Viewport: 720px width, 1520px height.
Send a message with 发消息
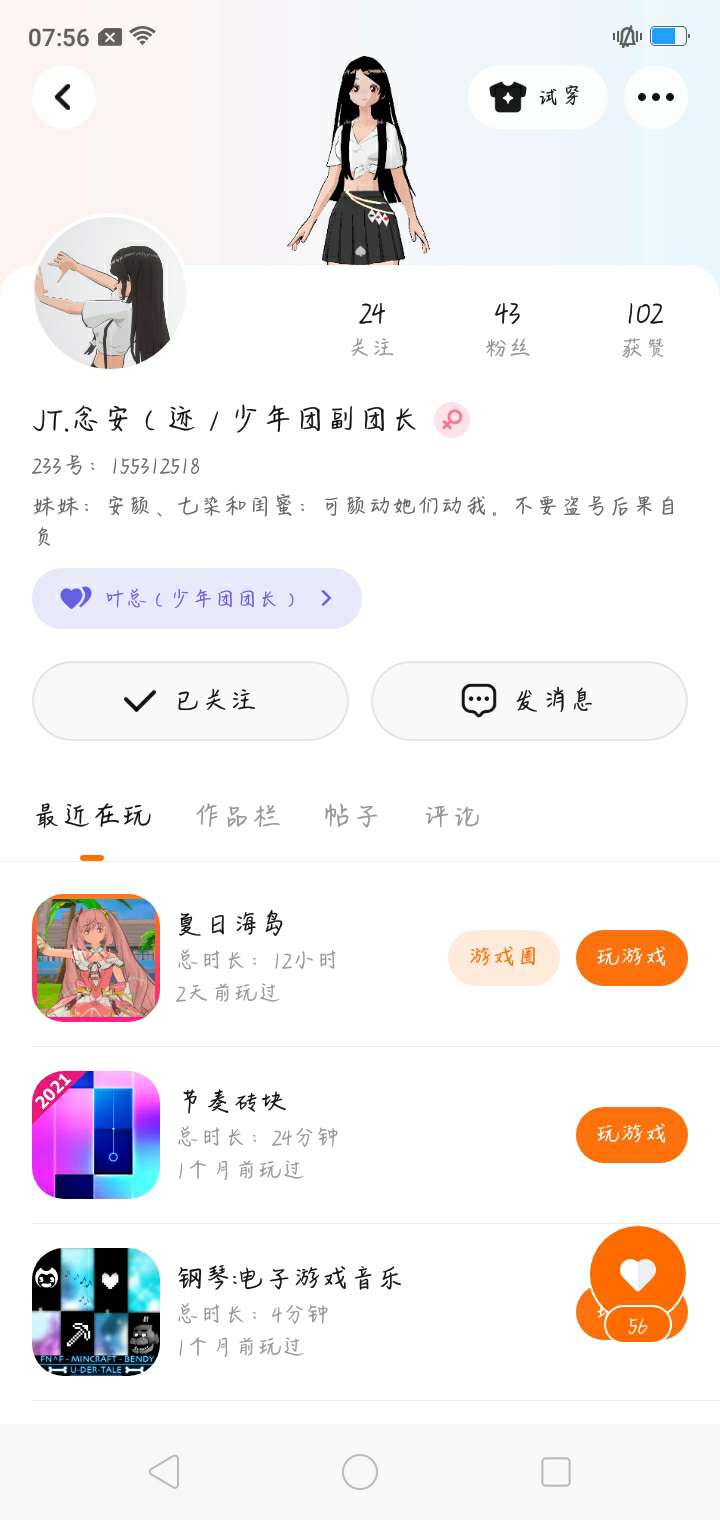tap(529, 700)
